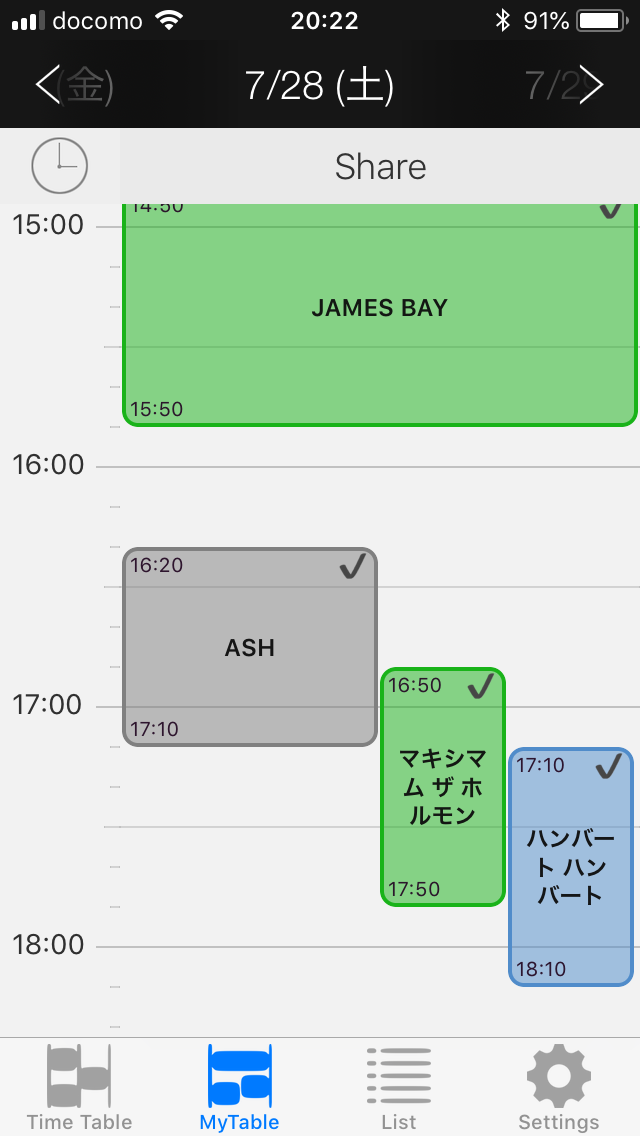Open the マキシマム ザ ホルモン event

[x=443, y=787]
